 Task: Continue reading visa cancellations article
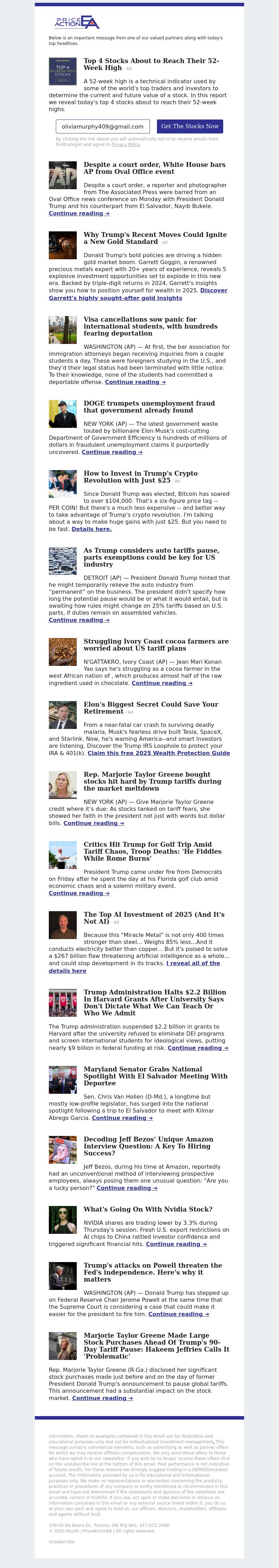coord(135,382)
